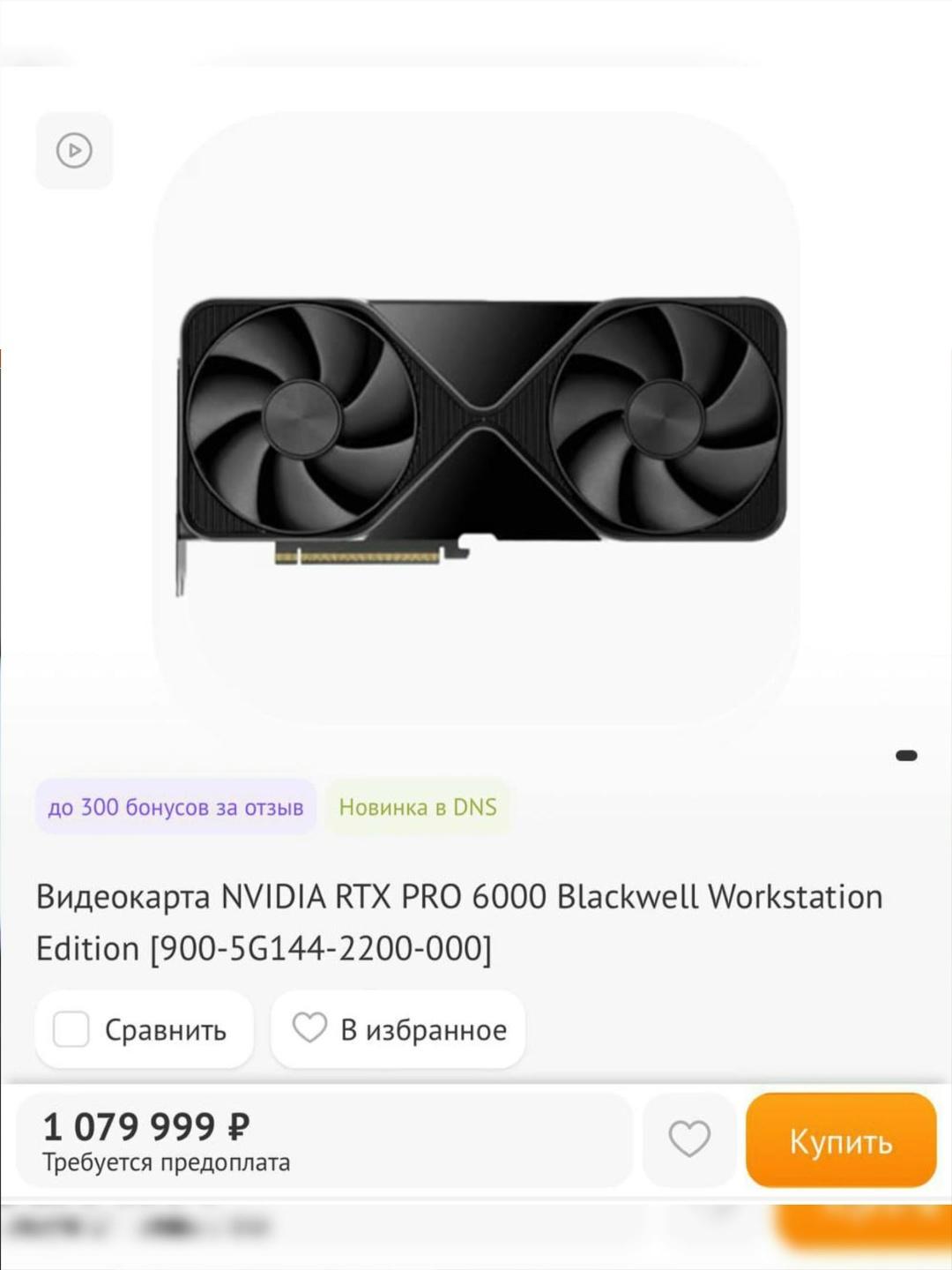The image size is (952, 1270).
Task: Add the card via «В избранное»
Action: tap(398, 1029)
